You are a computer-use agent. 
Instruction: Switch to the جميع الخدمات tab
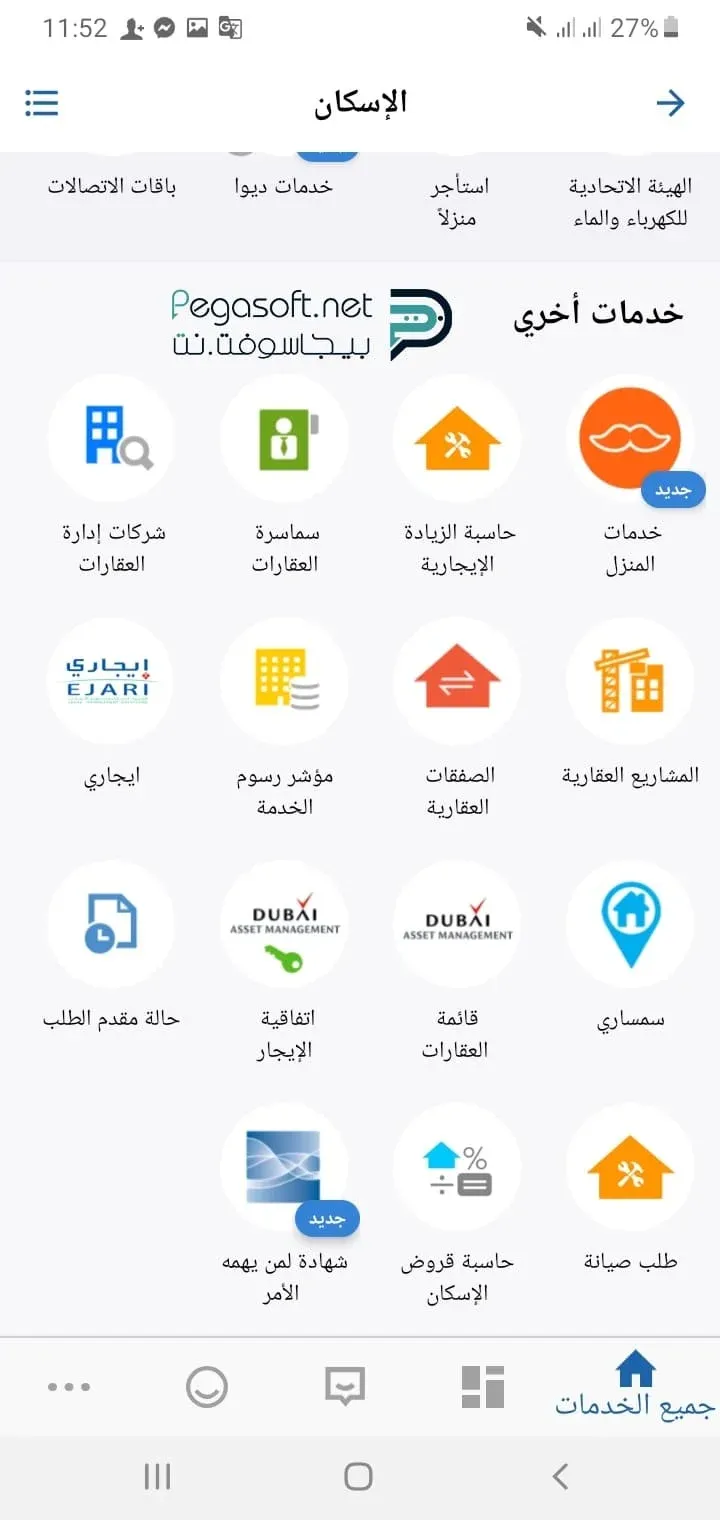[635, 1386]
